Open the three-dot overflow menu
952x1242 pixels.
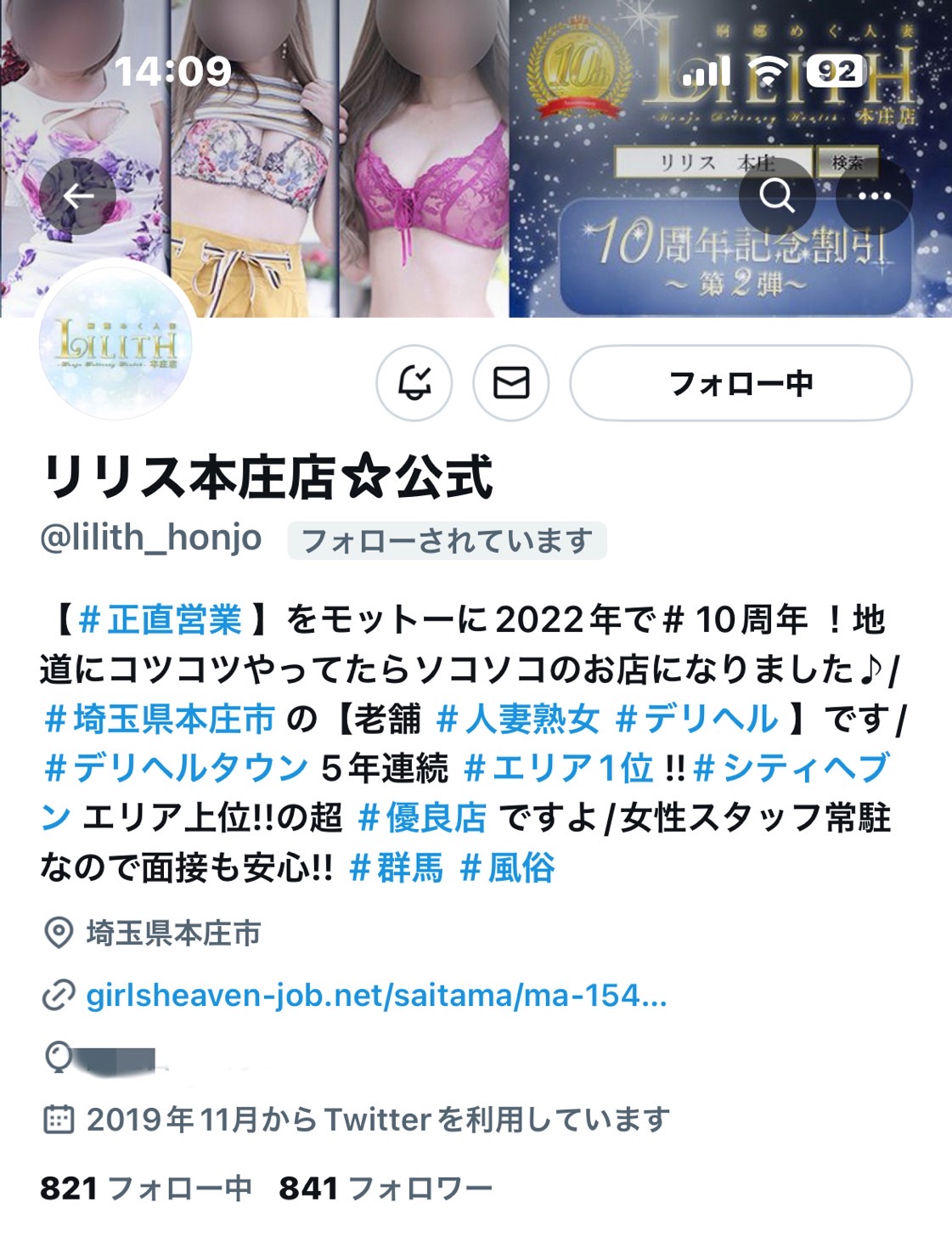pyautogui.click(x=874, y=196)
